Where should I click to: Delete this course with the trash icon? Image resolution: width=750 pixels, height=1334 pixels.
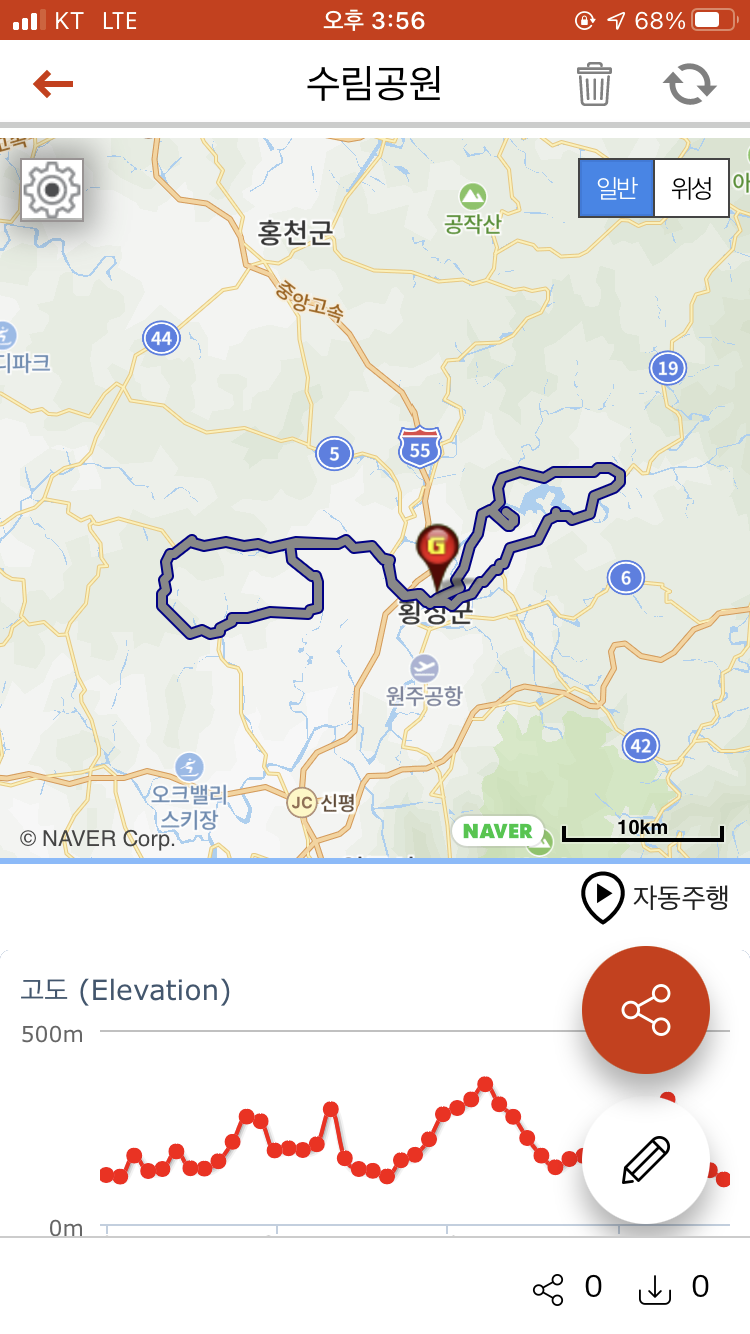[x=594, y=84]
